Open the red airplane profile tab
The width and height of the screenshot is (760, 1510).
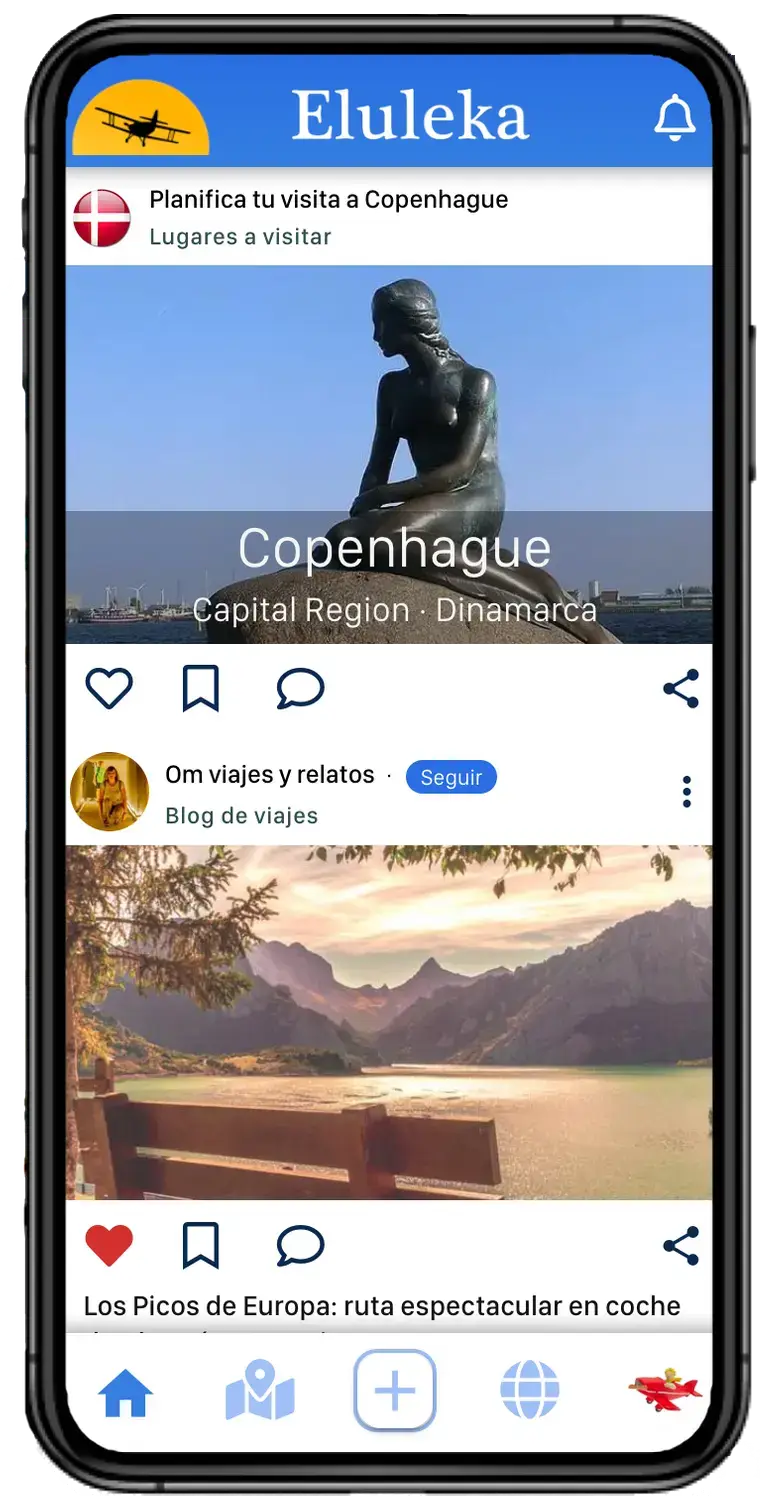pos(665,1391)
